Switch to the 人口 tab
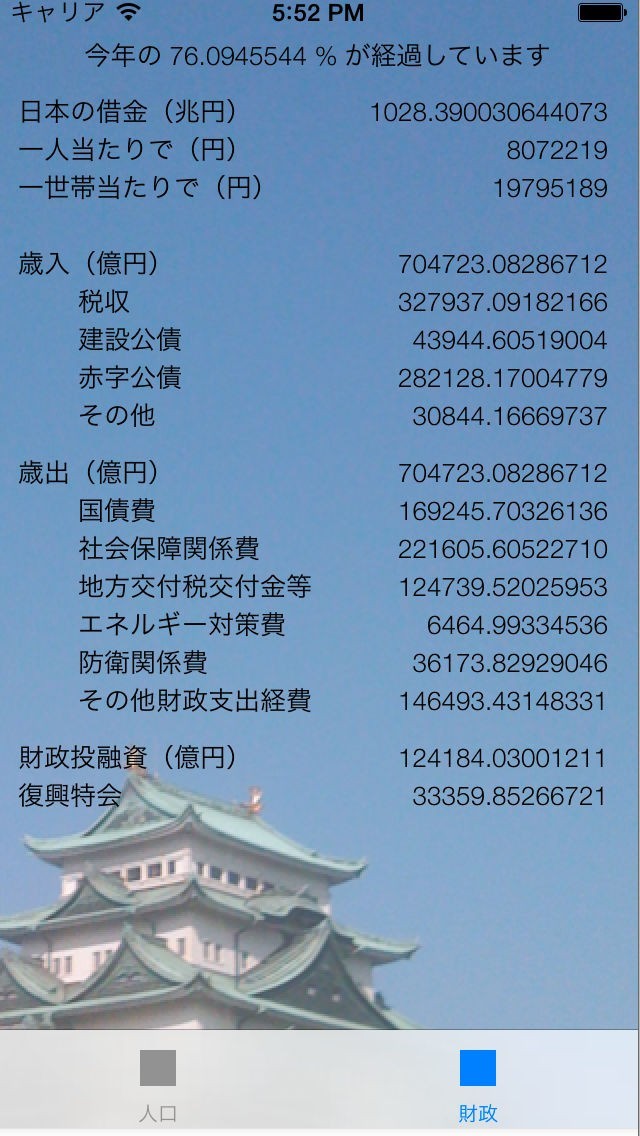640x1136 pixels. (x=158, y=1083)
